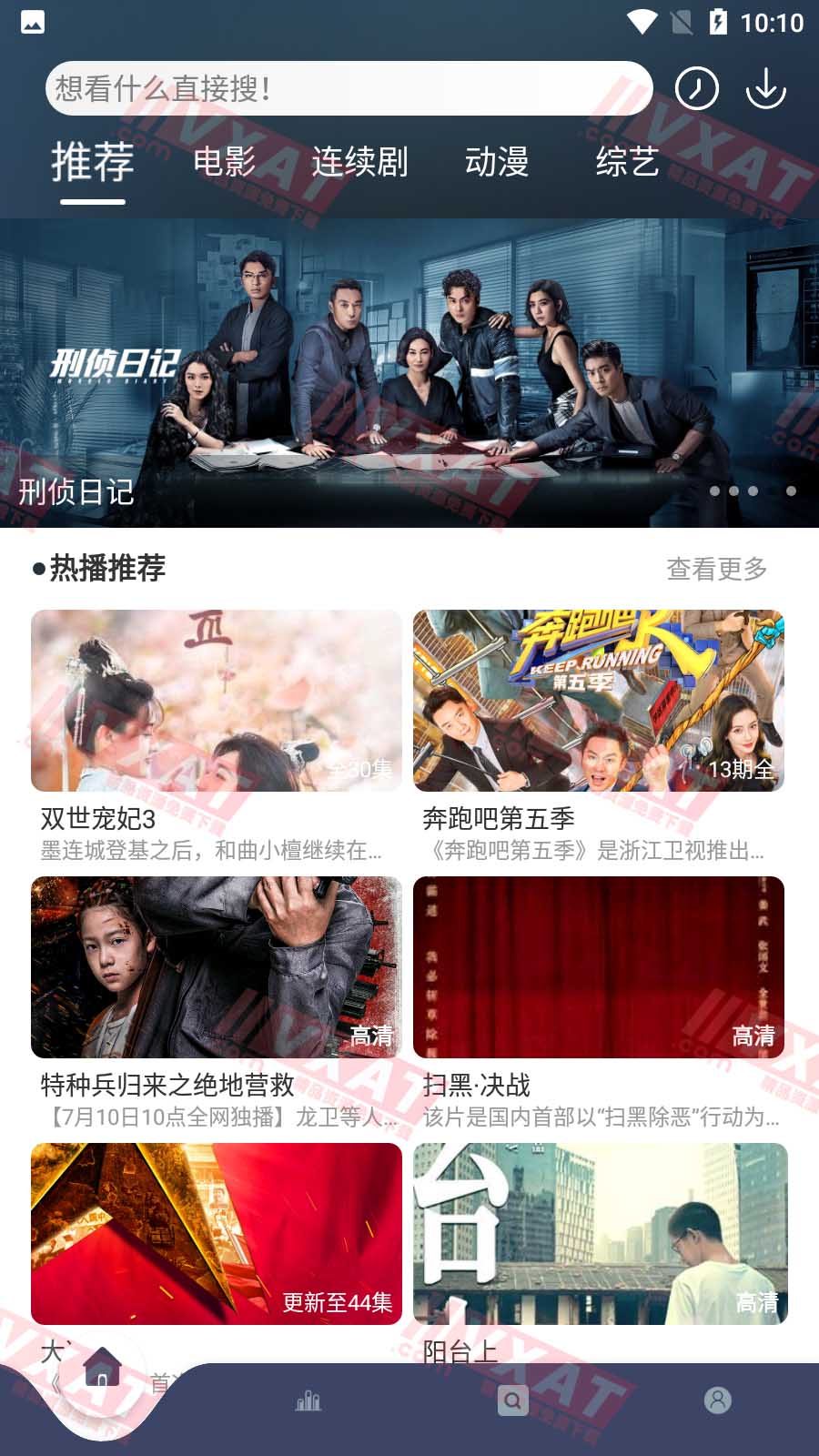Select the 动漫 tab
This screenshot has width=819, height=1456.
click(497, 162)
